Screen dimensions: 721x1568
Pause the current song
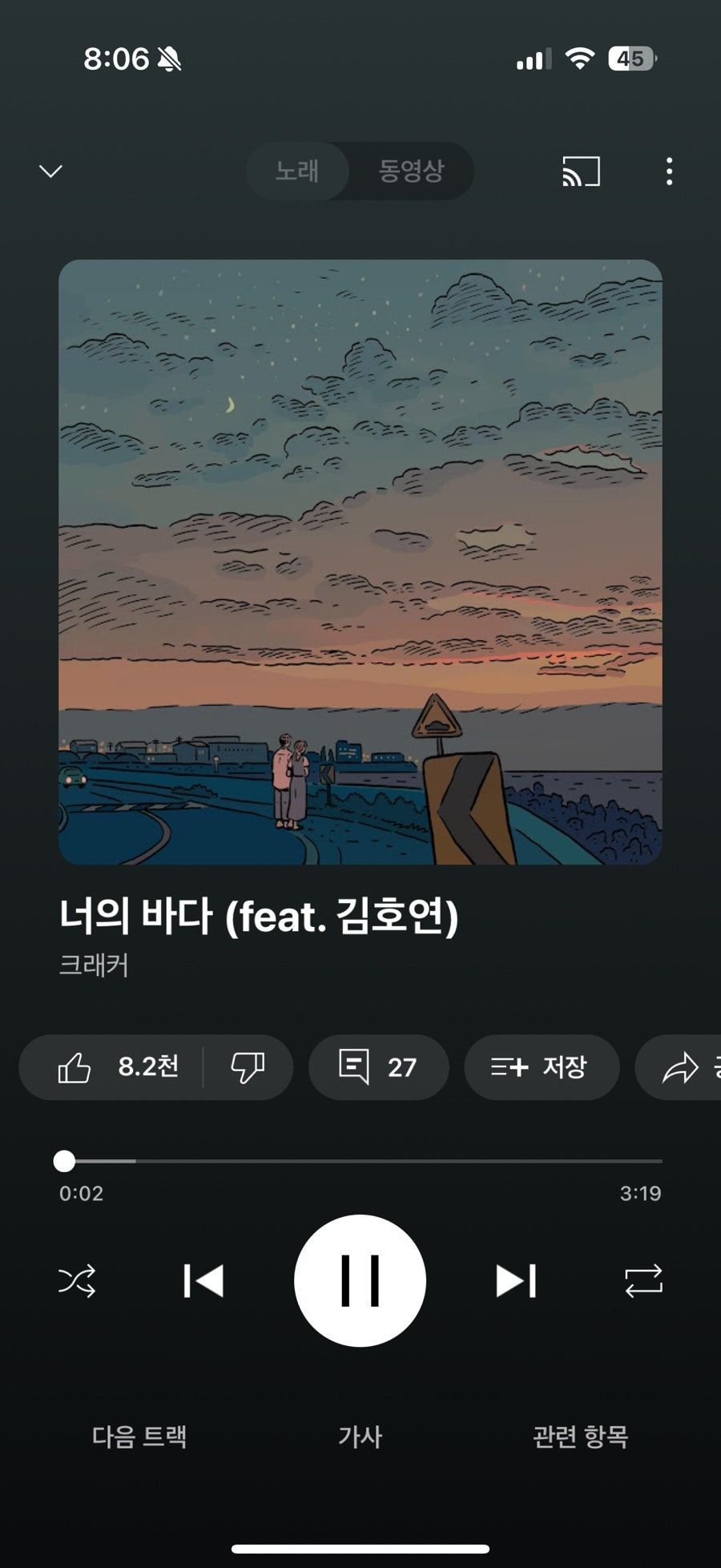360,1280
